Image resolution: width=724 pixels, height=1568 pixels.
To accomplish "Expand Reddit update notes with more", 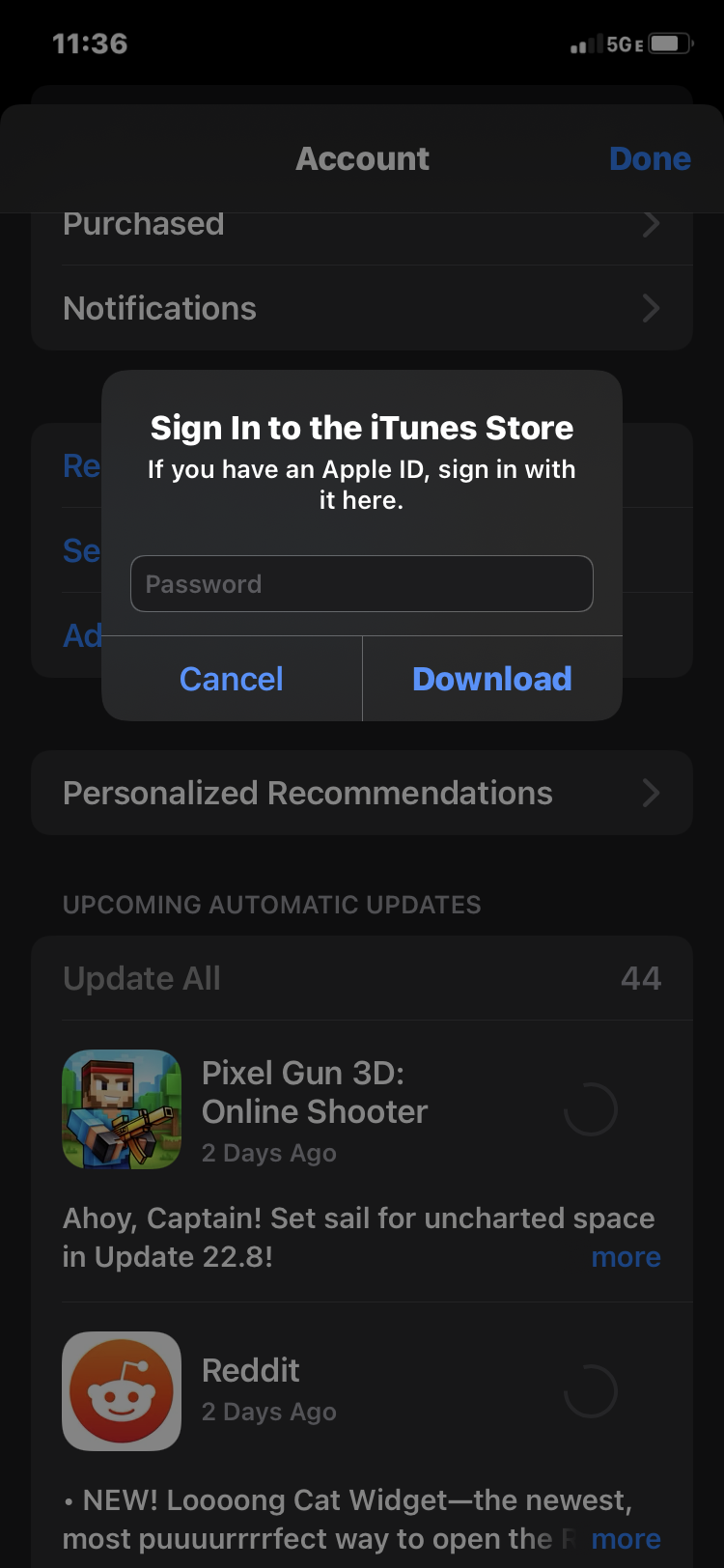I will [626, 1539].
